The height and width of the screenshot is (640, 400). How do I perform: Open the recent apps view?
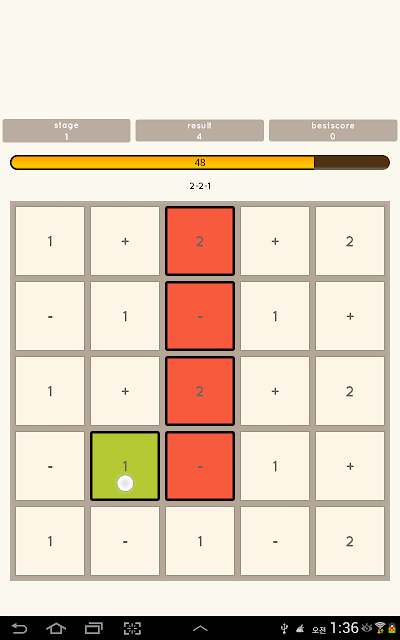point(93,629)
